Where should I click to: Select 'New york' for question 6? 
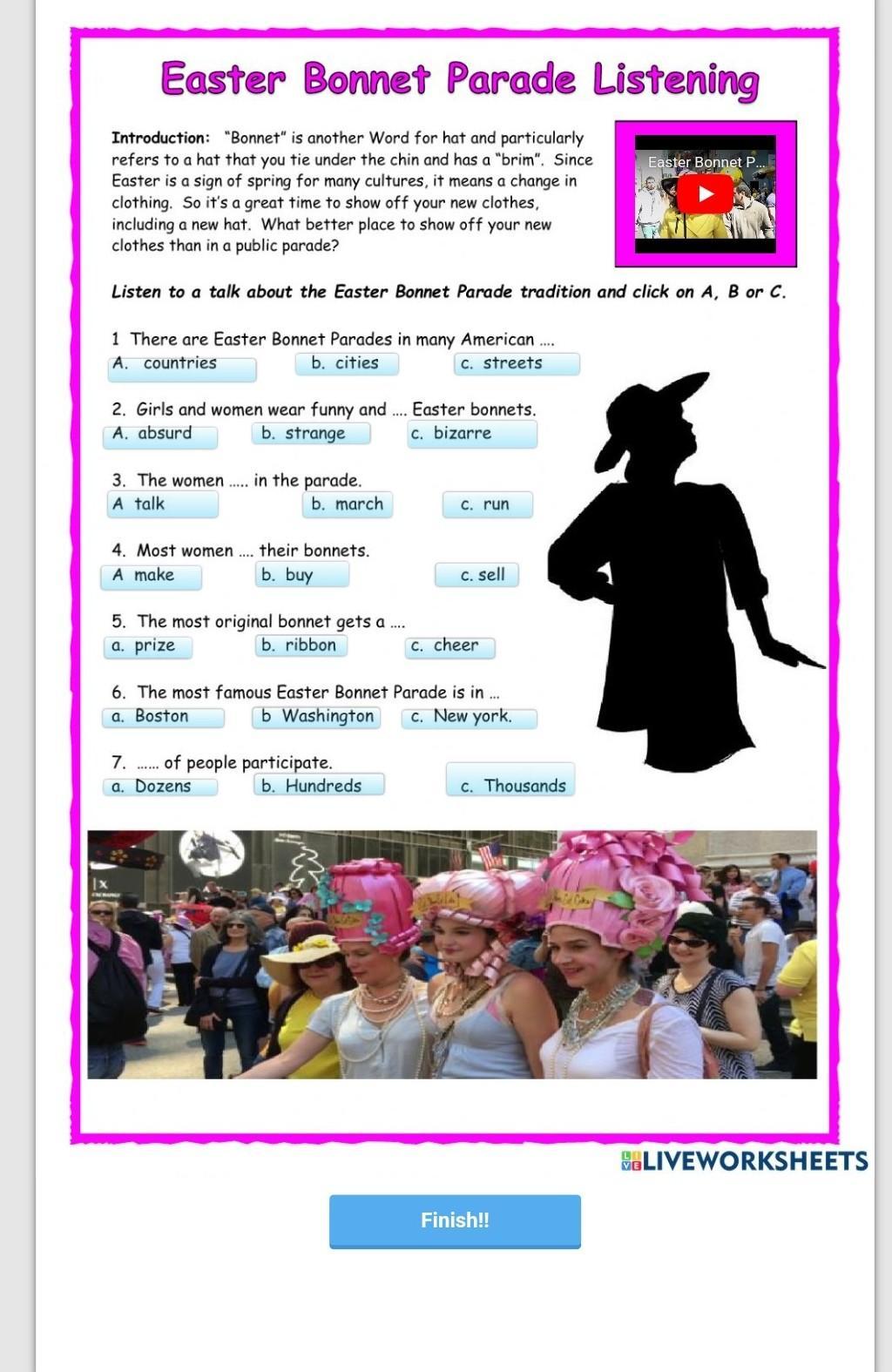coord(470,717)
